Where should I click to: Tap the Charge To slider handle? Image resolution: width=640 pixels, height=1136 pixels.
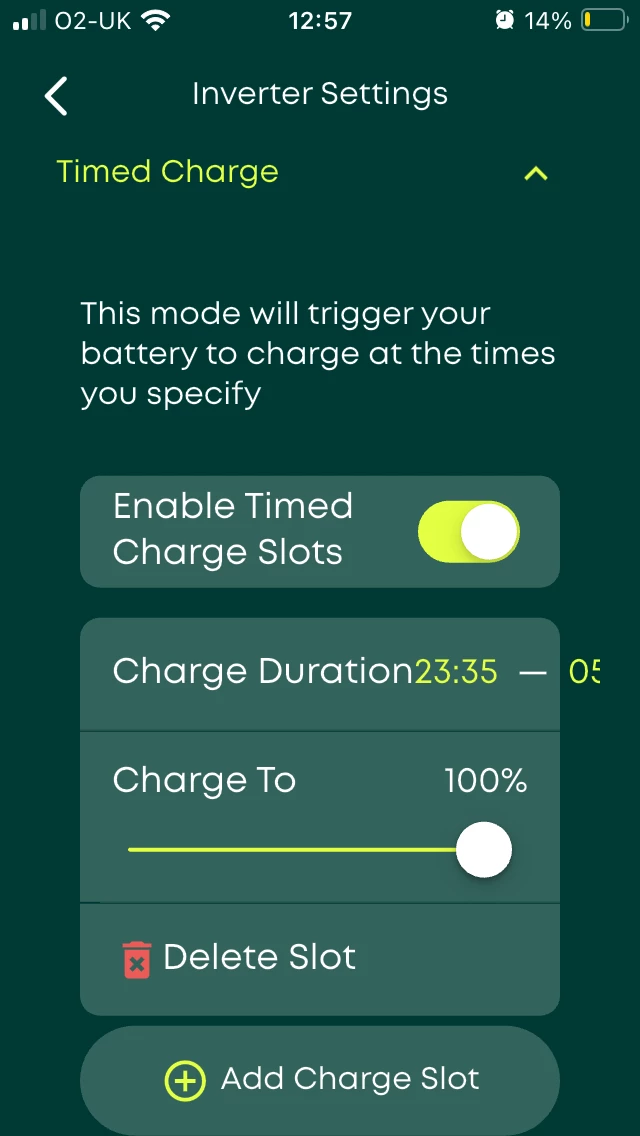[484, 850]
